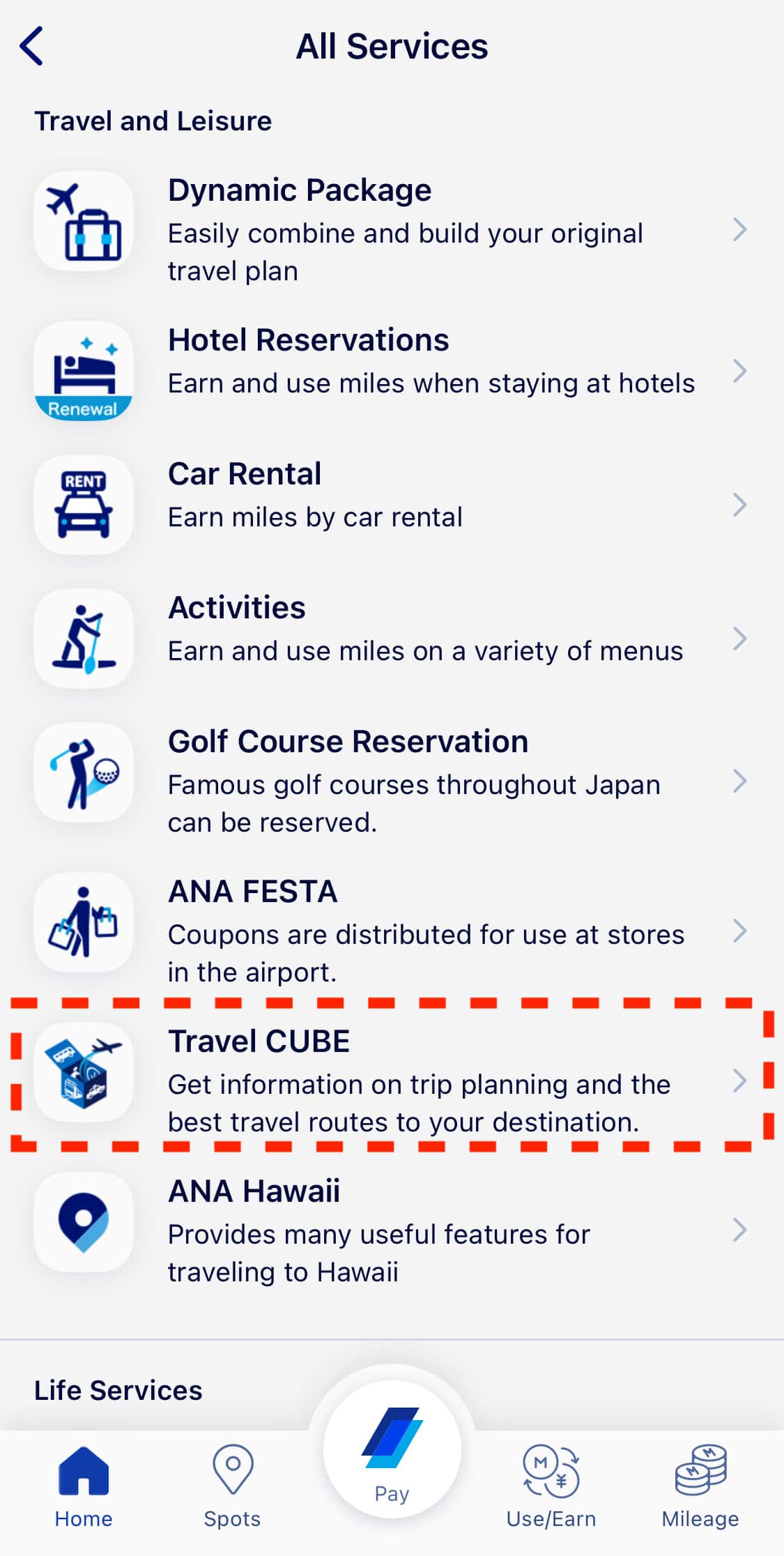The image size is (784, 1556).
Task: Open Travel CUBE trip planning
Action: point(392,1081)
